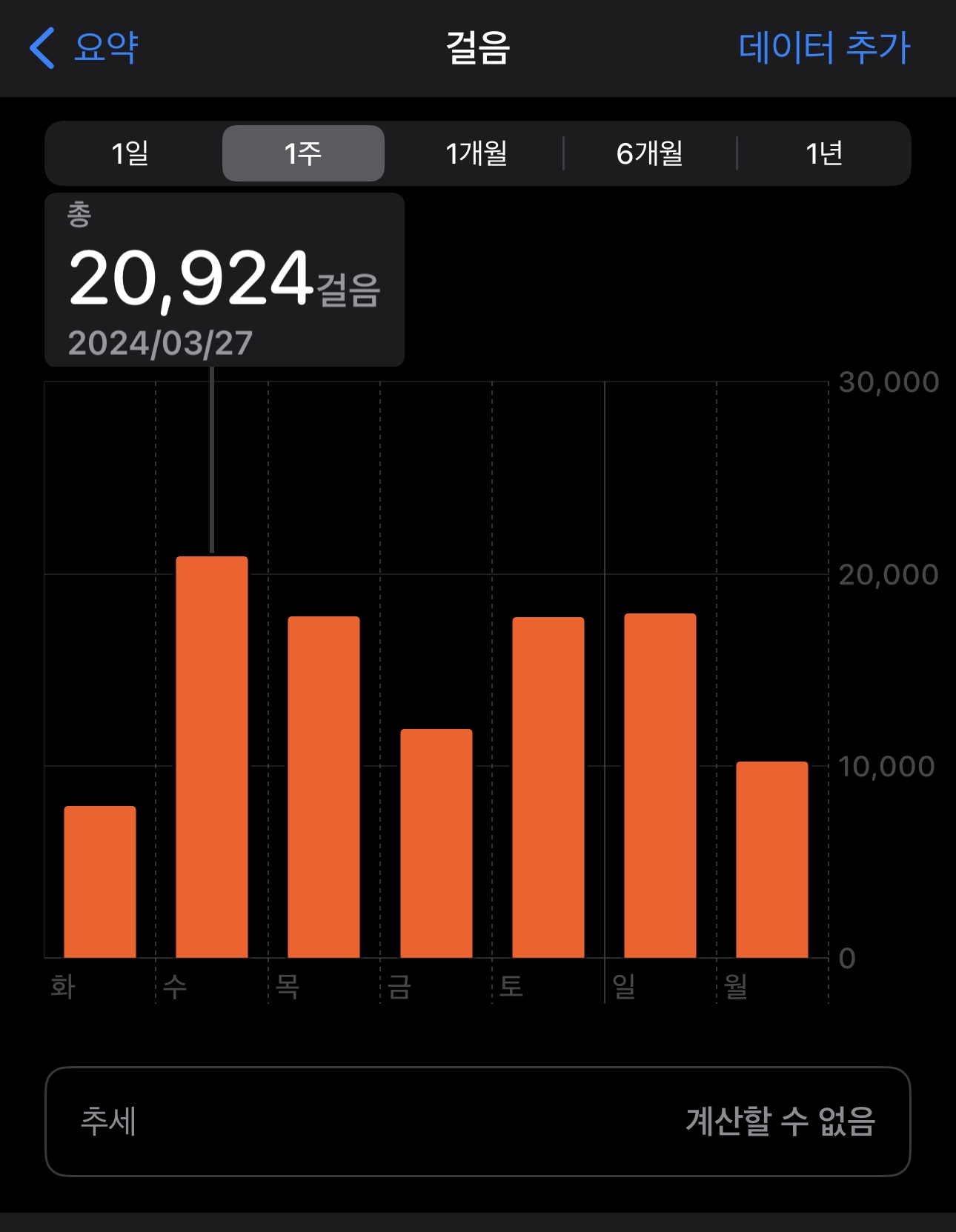Select the 1주 range

click(x=303, y=153)
